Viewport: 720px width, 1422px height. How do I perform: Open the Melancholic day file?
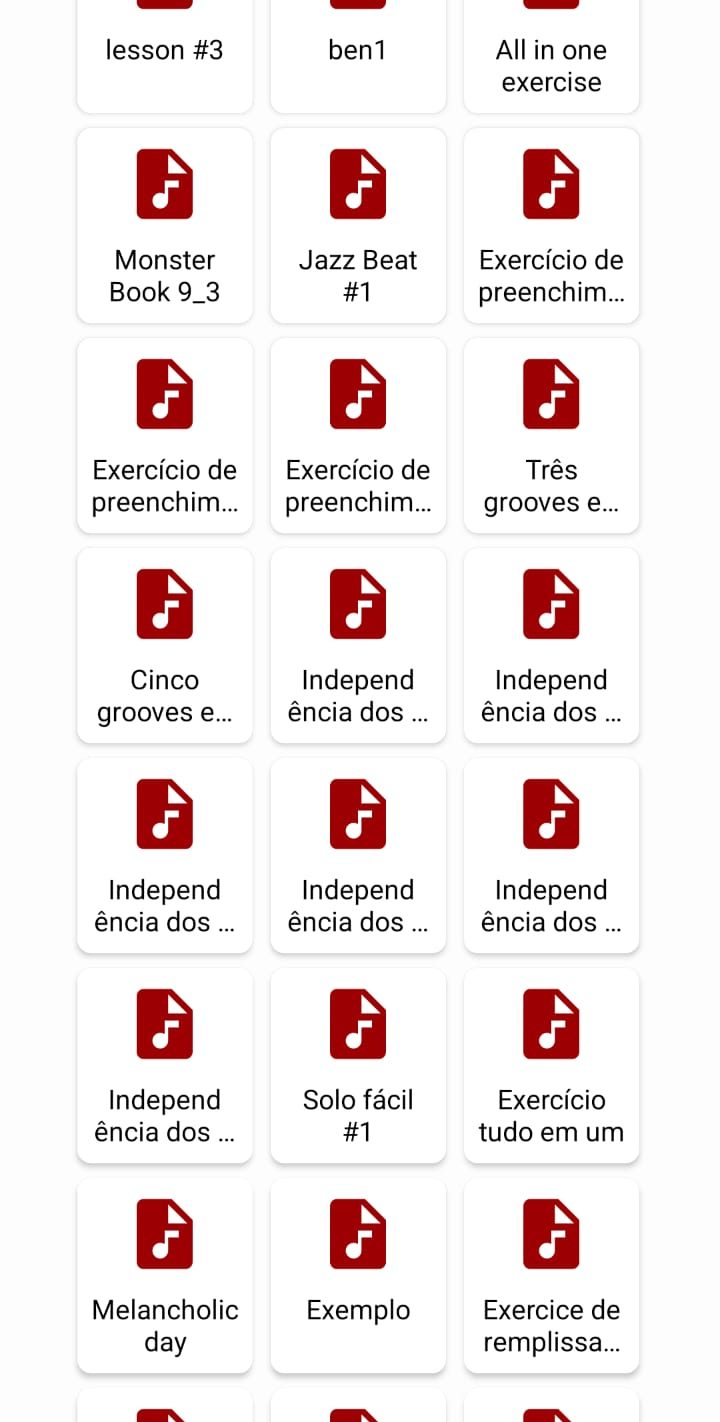165,1276
